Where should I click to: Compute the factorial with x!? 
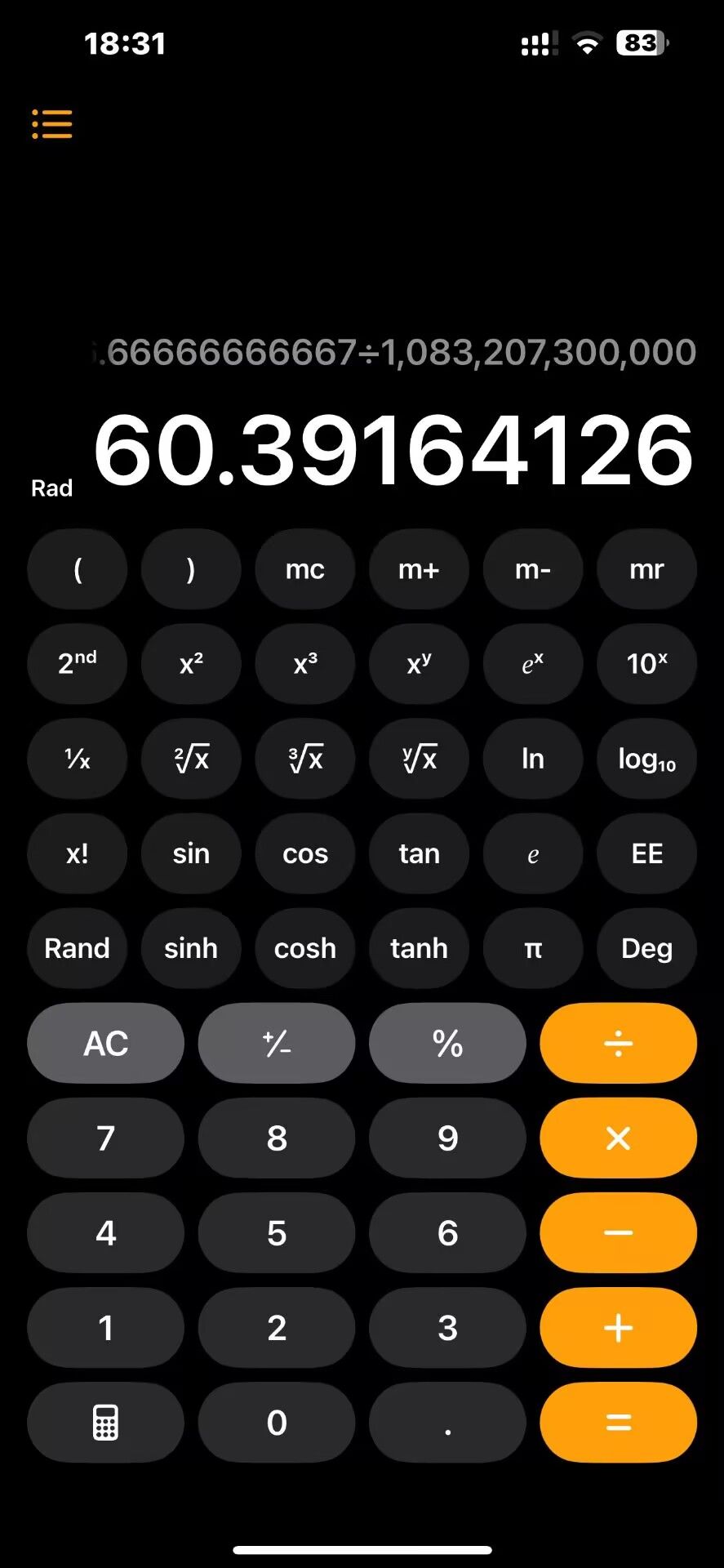point(77,853)
